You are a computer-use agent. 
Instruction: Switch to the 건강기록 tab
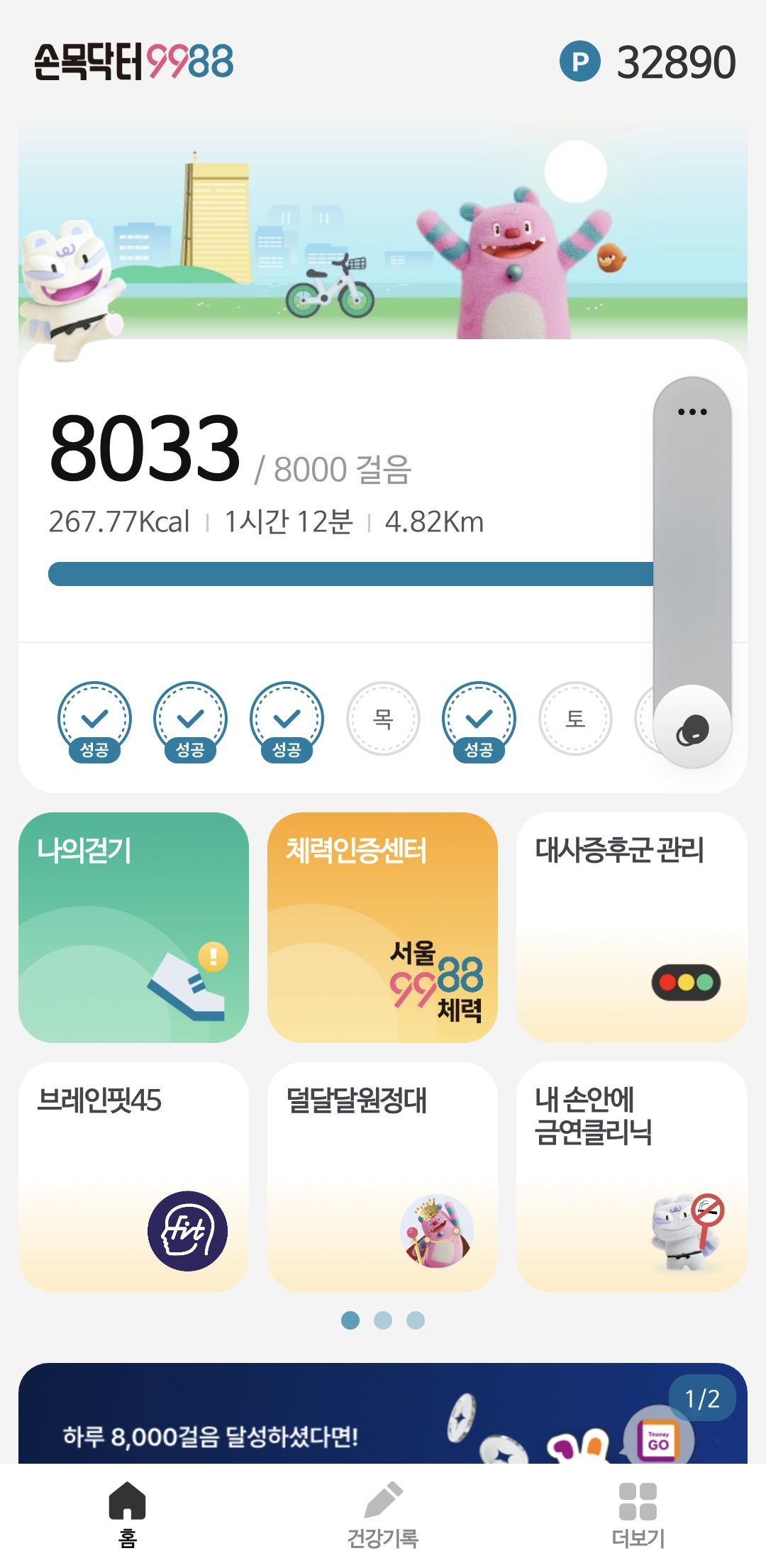(383, 1514)
